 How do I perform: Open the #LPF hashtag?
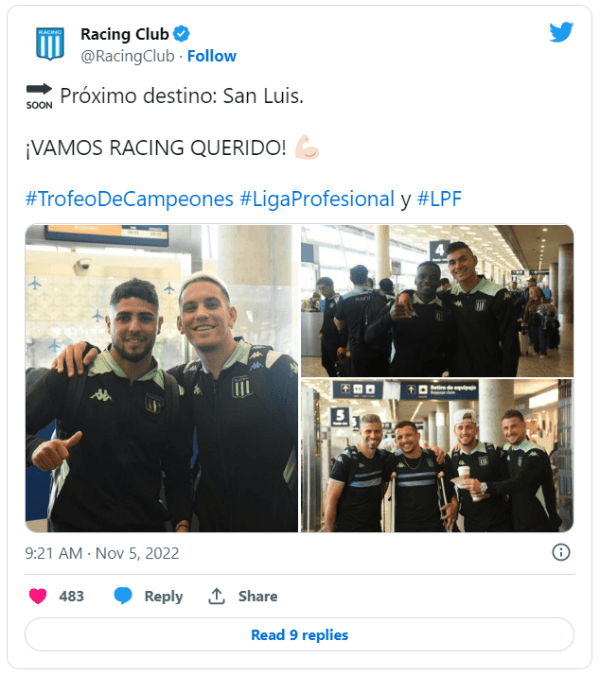(439, 199)
